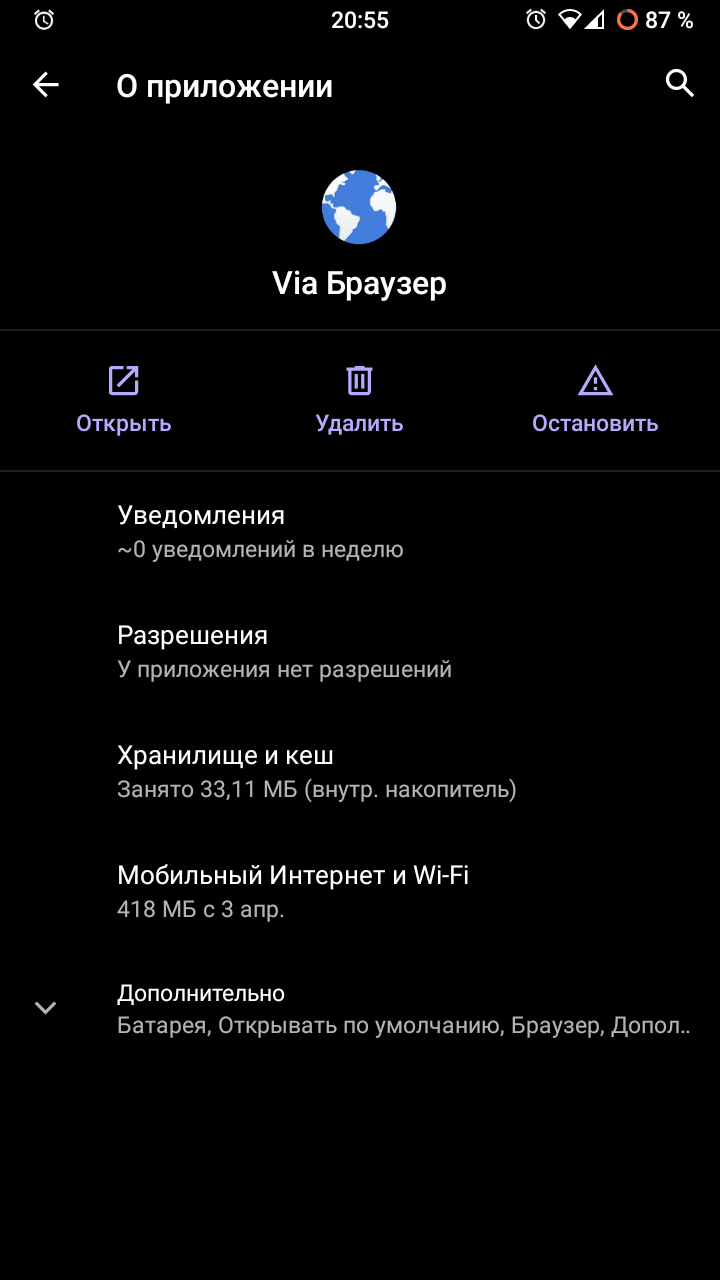Screen dimensions: 720x1280
Task: Tap Открыть to launch Via Браузер
Action: pyautogui.click(x=124, y=400)
